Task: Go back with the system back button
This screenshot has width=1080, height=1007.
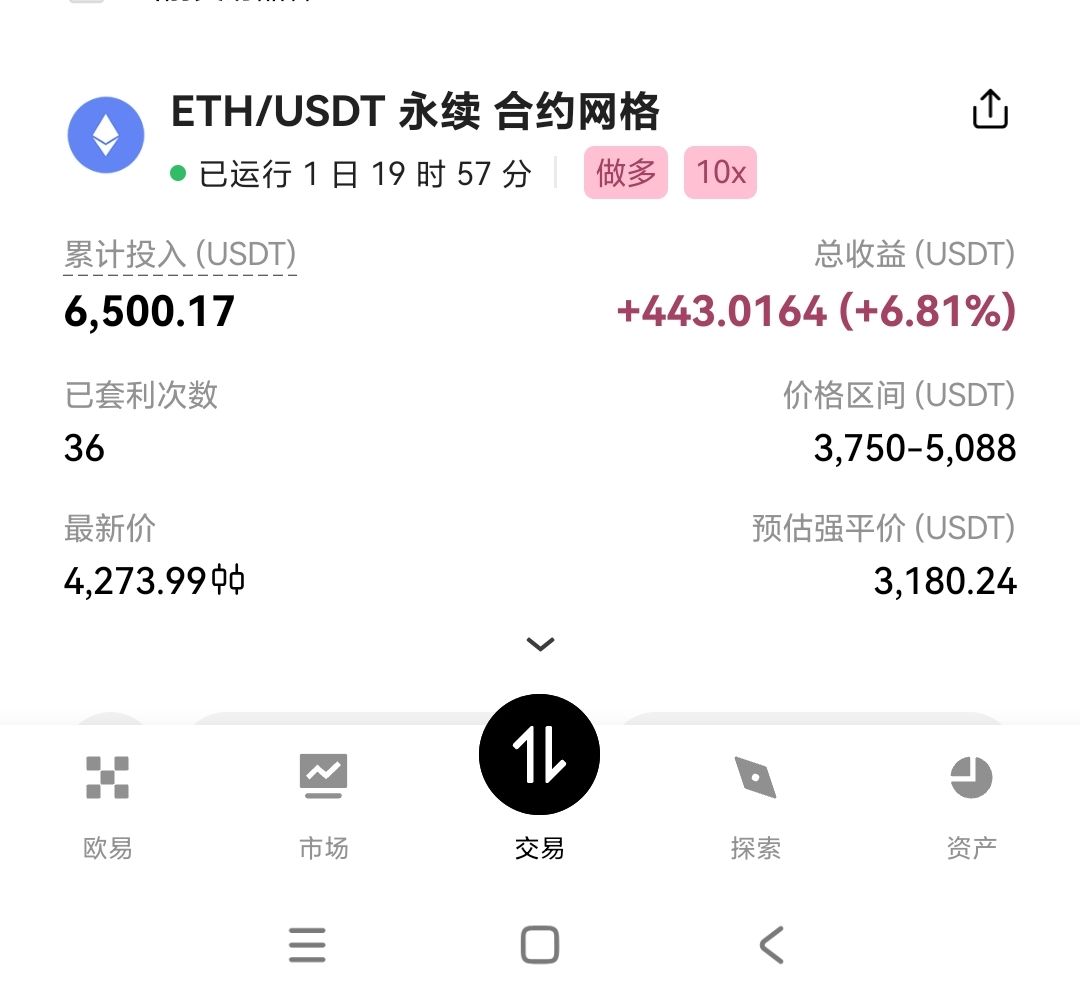Action: [771, 944]
